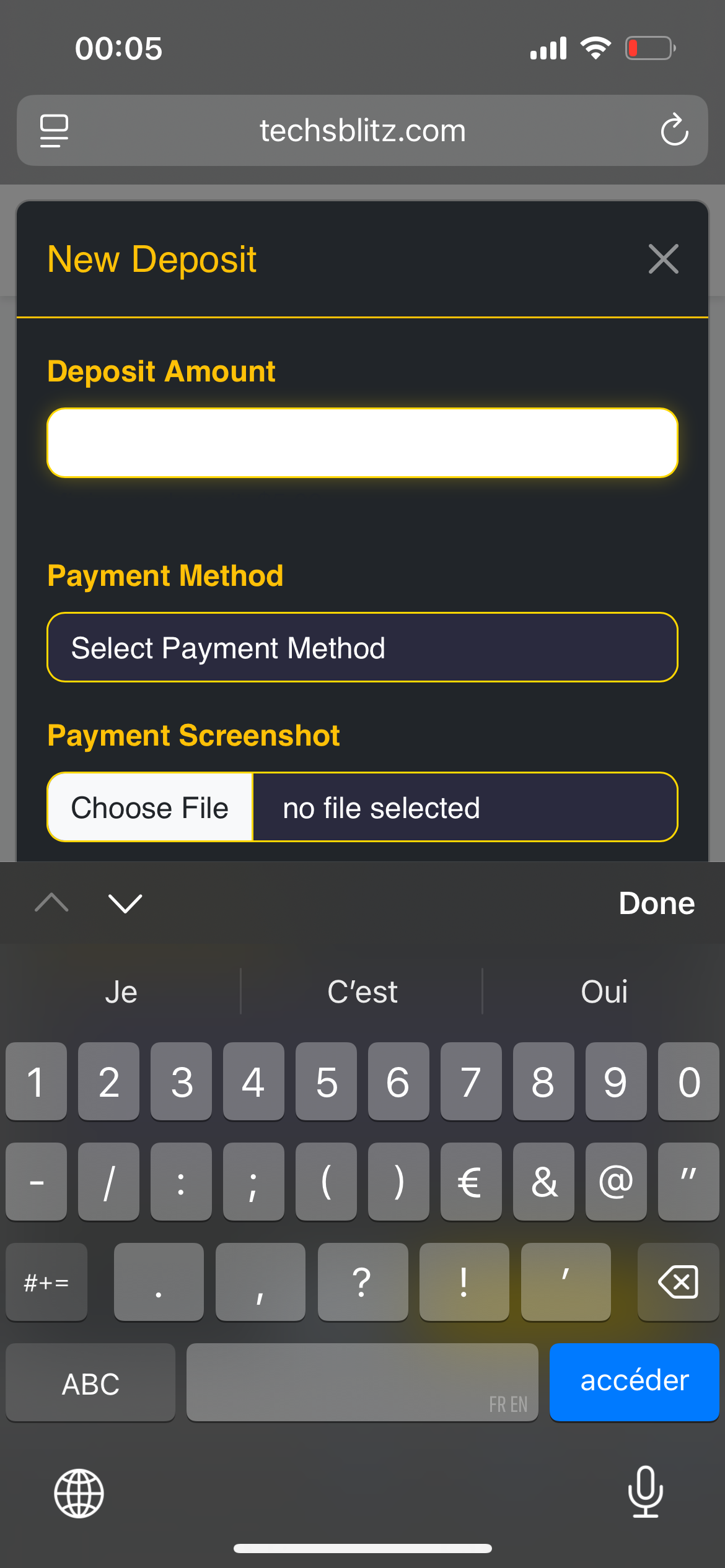Type the euro symbol key
This screenshot has width=725, height=1568.
point(471,1182)
